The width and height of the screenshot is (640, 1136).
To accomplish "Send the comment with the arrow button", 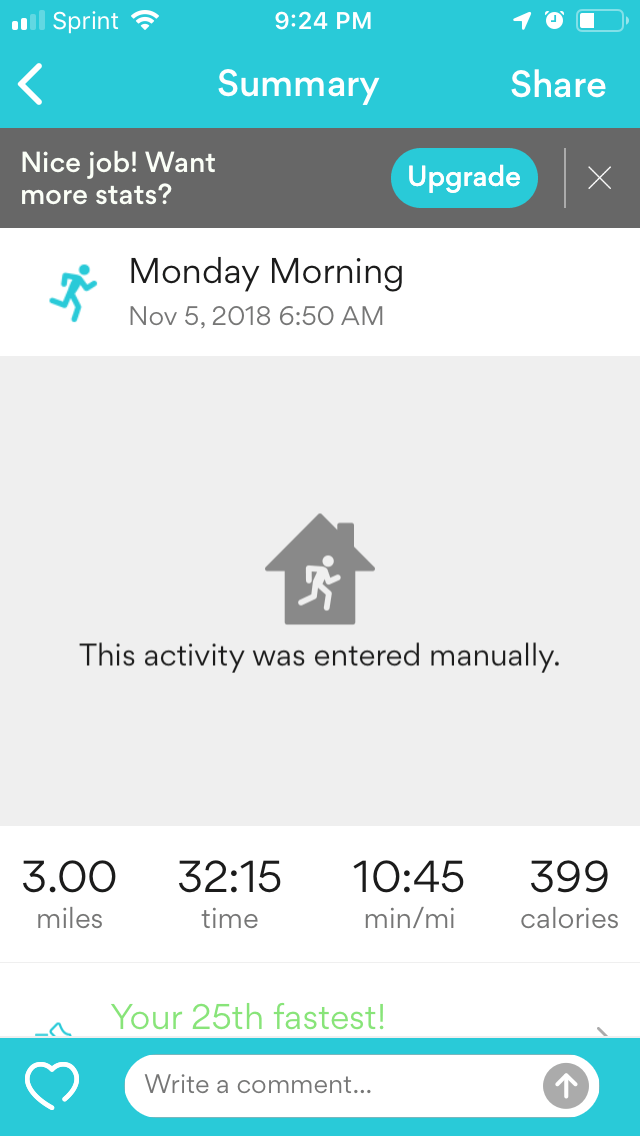I will pyautogui.click(x=566, y=1085).
